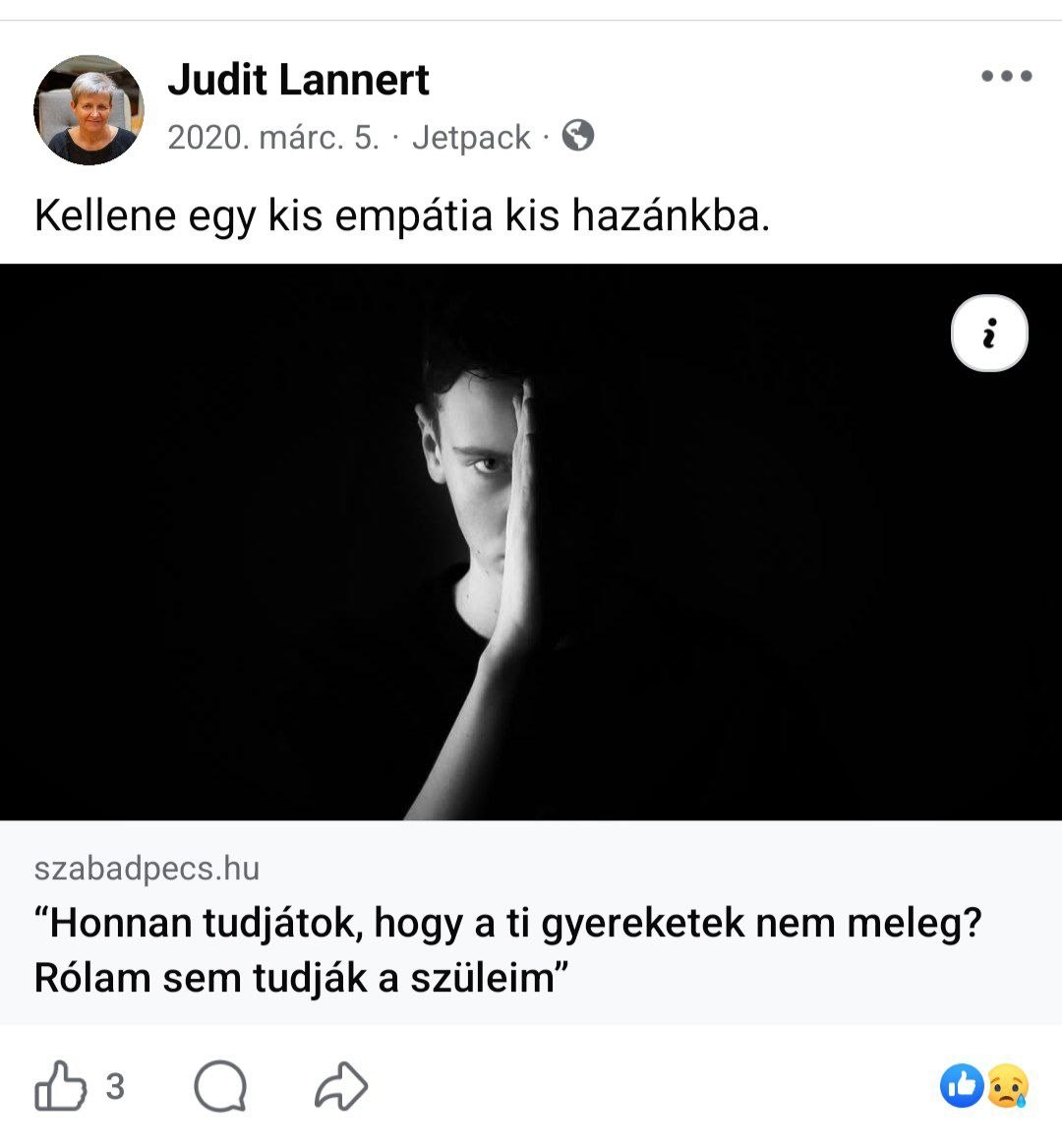Open Judit Lannert's profile picture
This screenshot has width=1062, height=1148.
click(88, 109)
